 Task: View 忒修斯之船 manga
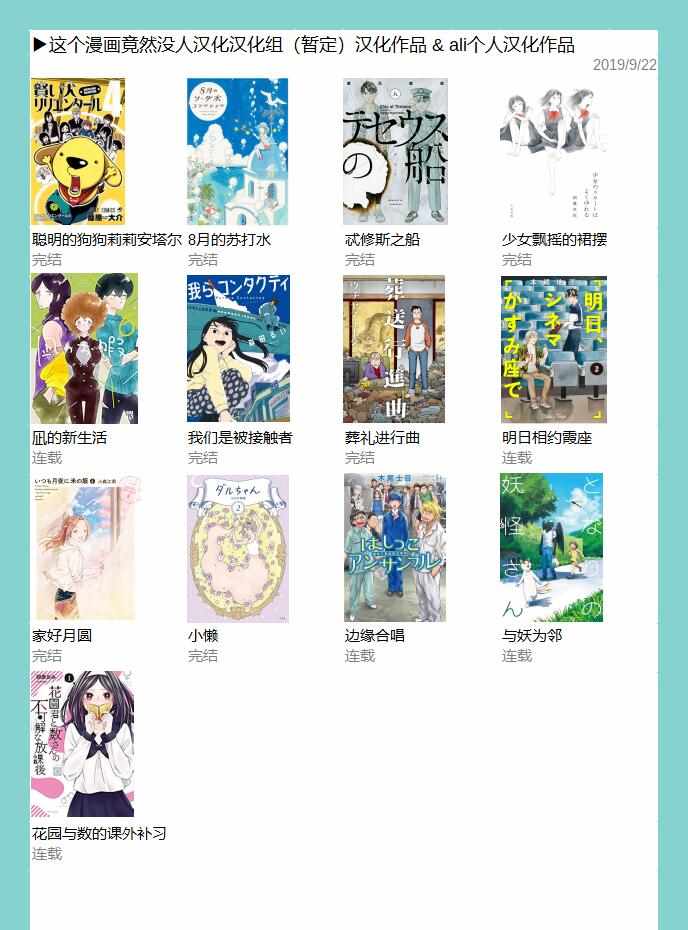coord(395,152)
